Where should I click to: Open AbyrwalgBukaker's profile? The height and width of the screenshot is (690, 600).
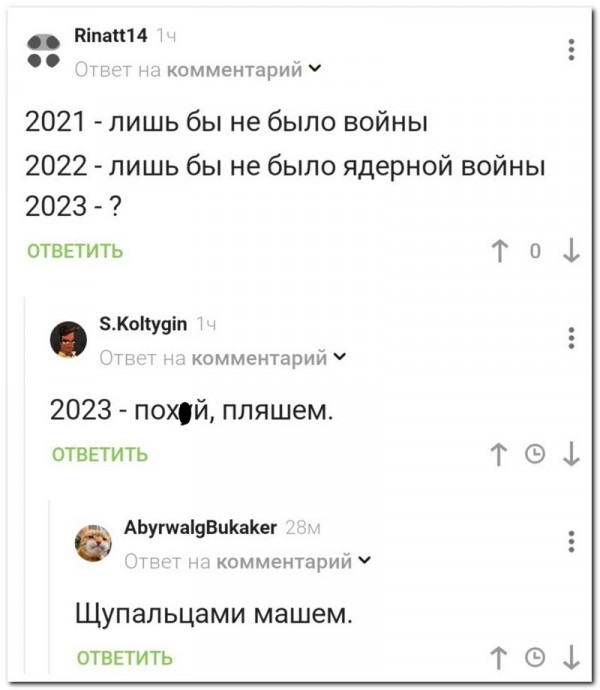point(199,527)
